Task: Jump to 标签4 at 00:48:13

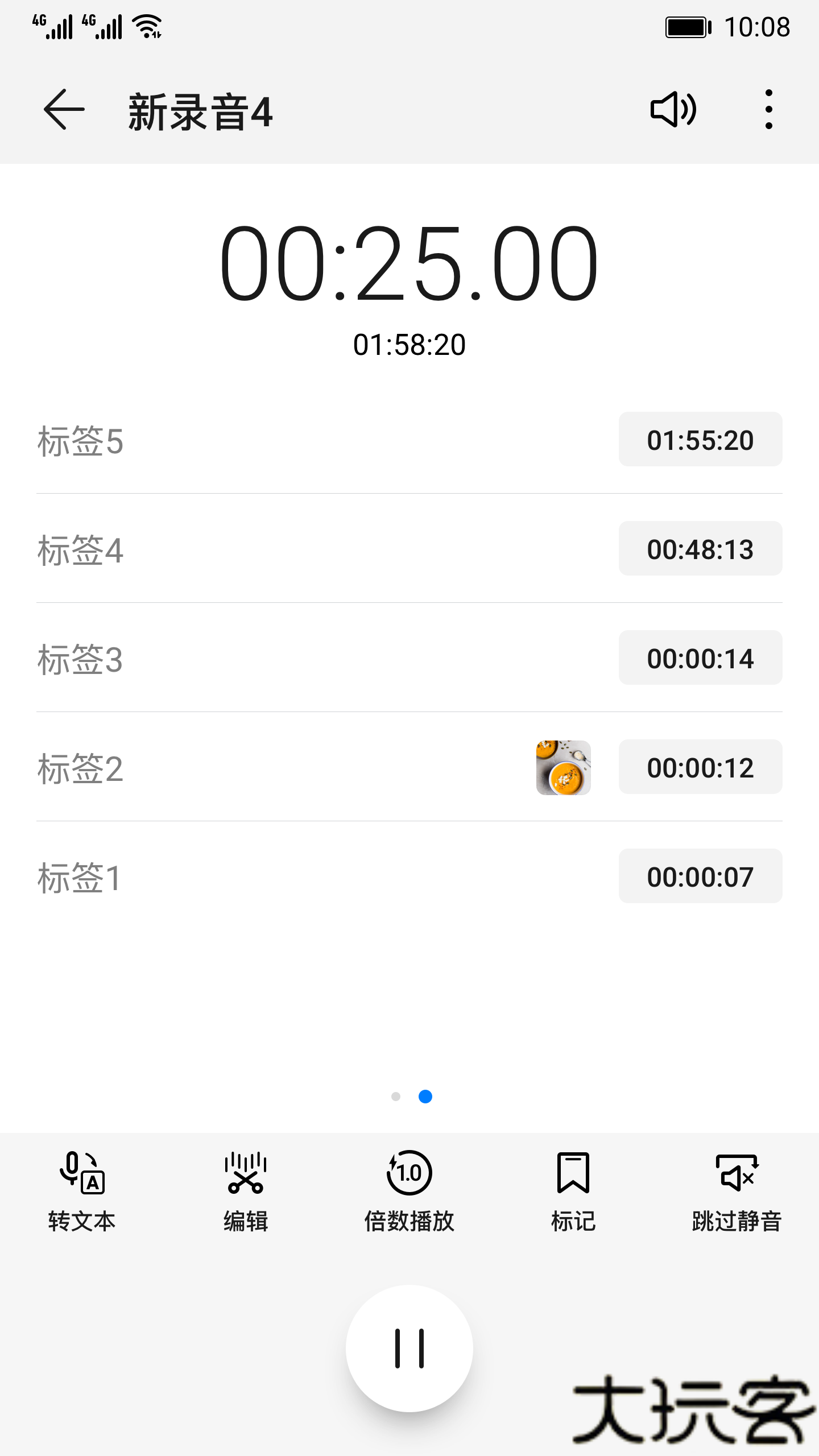Action: click(700, 549)
